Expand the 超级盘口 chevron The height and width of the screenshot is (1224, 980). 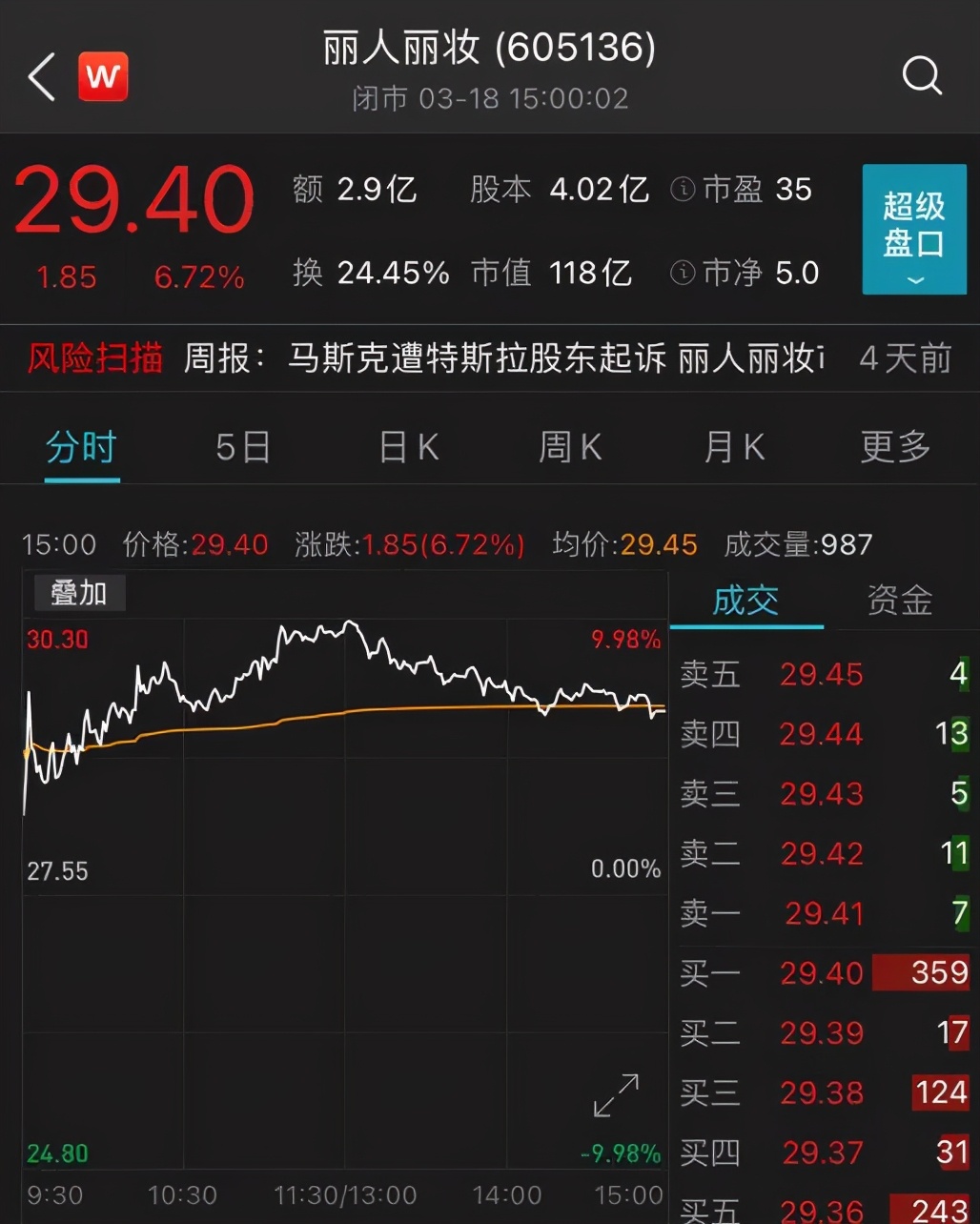[x=914, y=281]
